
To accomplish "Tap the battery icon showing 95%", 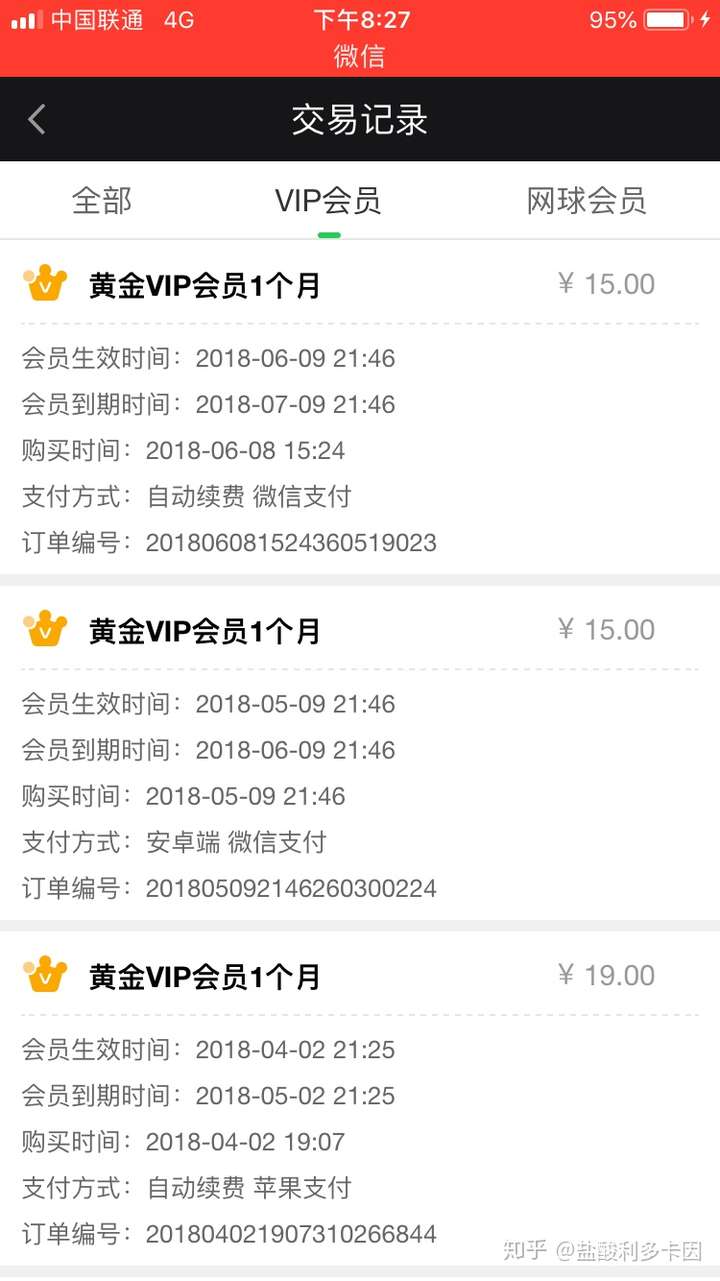I will [x=667, y=18].
